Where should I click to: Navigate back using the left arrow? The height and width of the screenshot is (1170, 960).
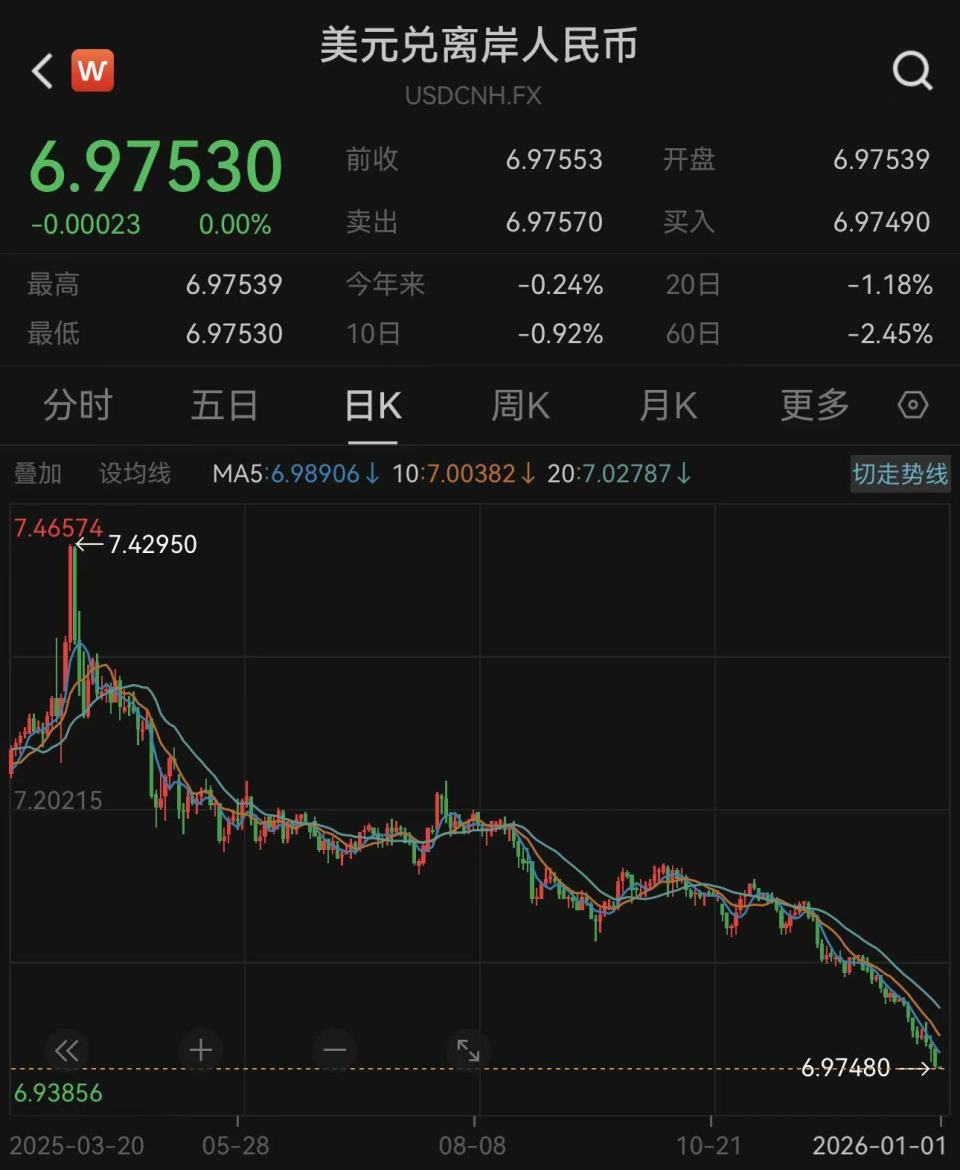[x=40, y=70]
